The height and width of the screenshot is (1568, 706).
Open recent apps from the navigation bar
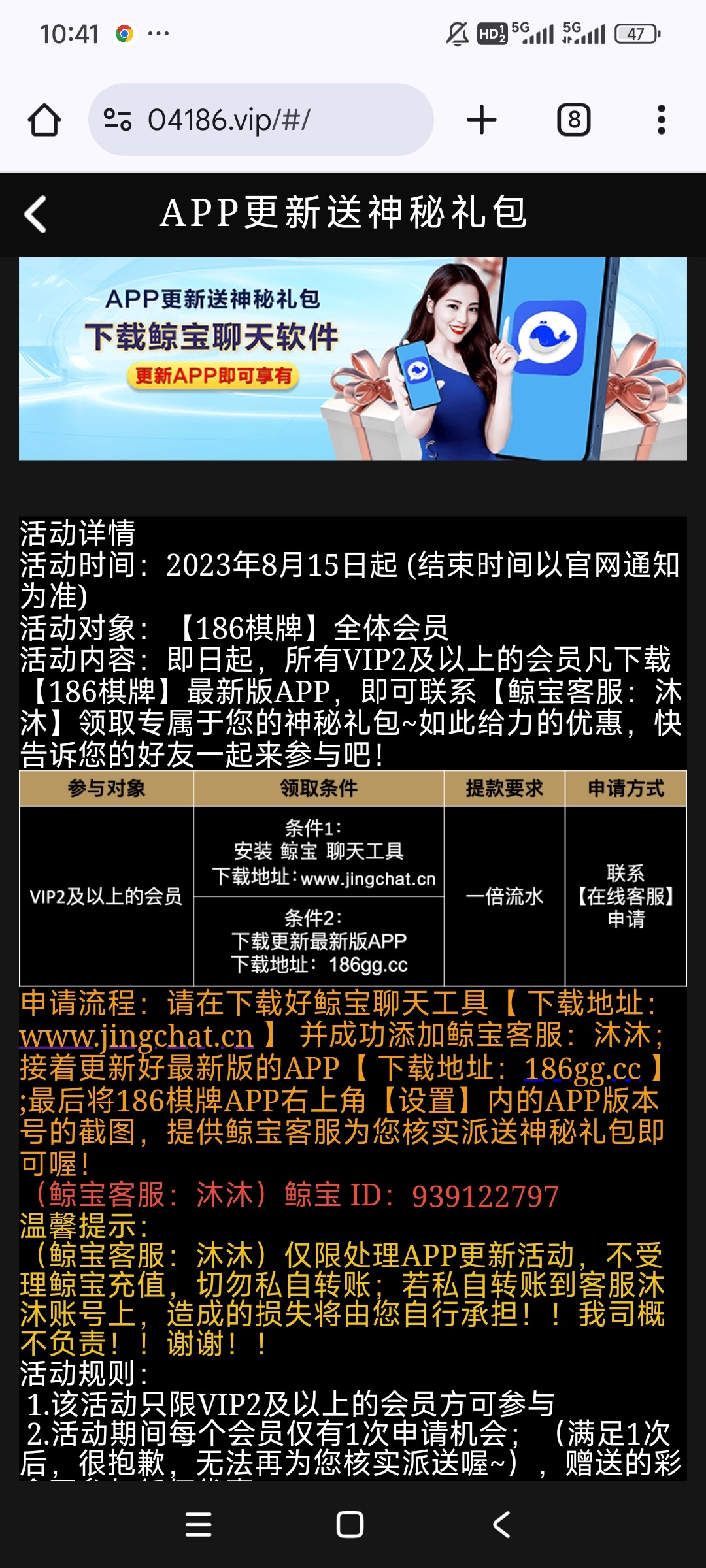coord(199,1524)
